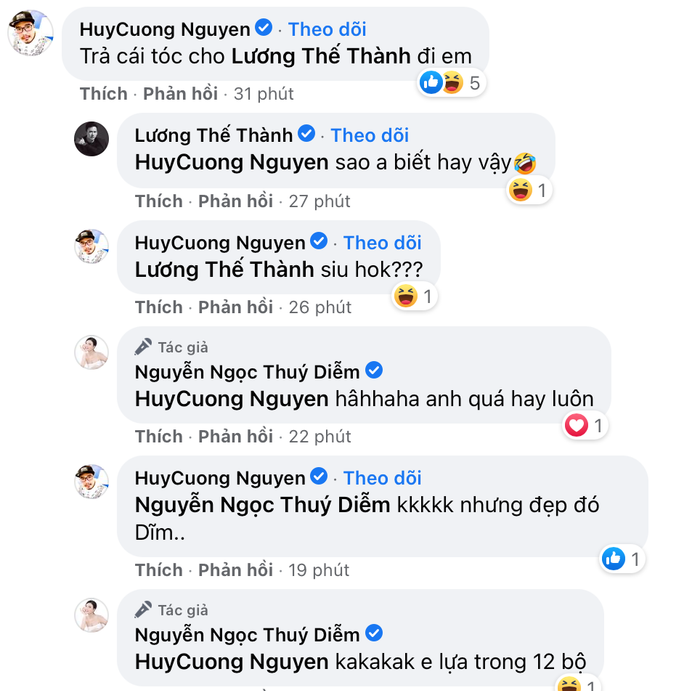
Task: Like the 22 phút old comment
Action: coord(158,436)
